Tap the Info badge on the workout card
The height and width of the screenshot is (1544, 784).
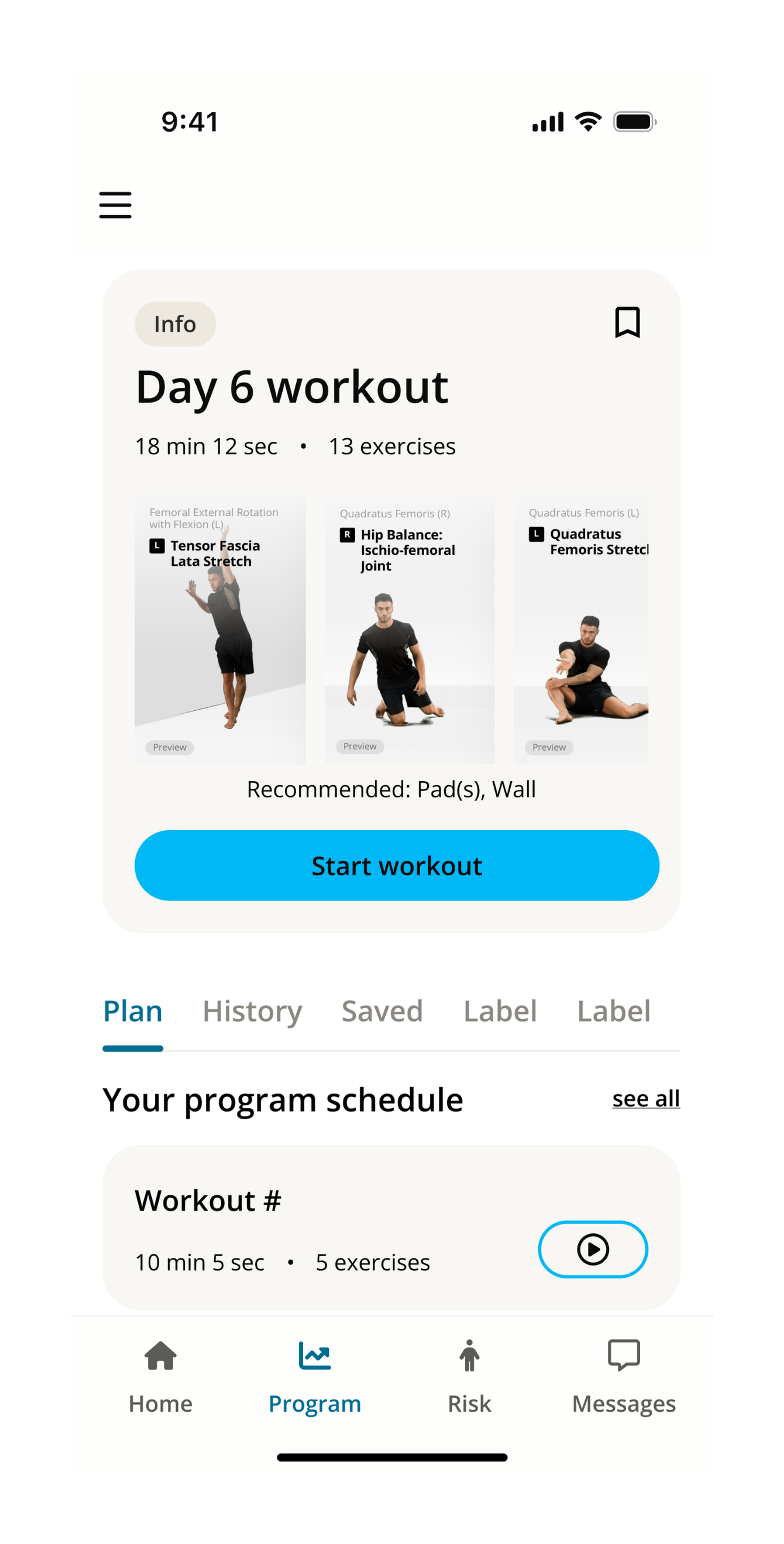174,324
